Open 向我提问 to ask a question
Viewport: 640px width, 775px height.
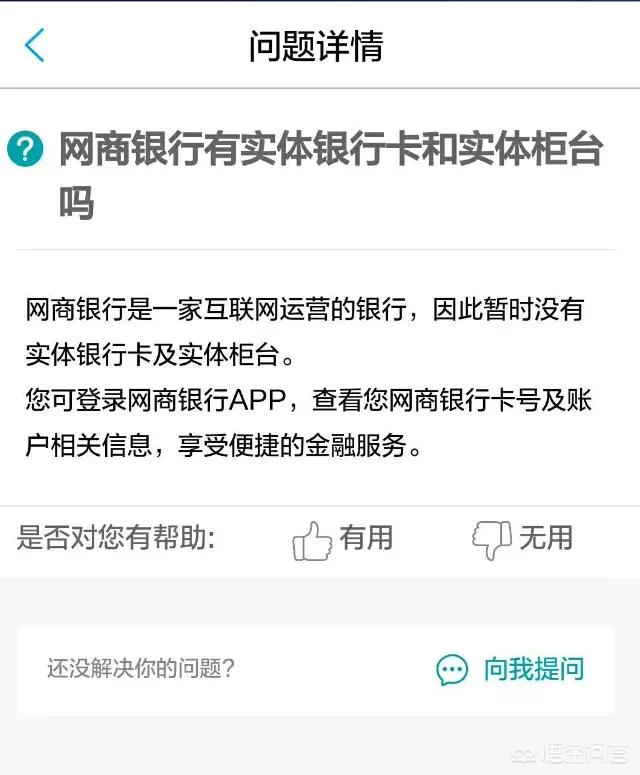(510, 669)
